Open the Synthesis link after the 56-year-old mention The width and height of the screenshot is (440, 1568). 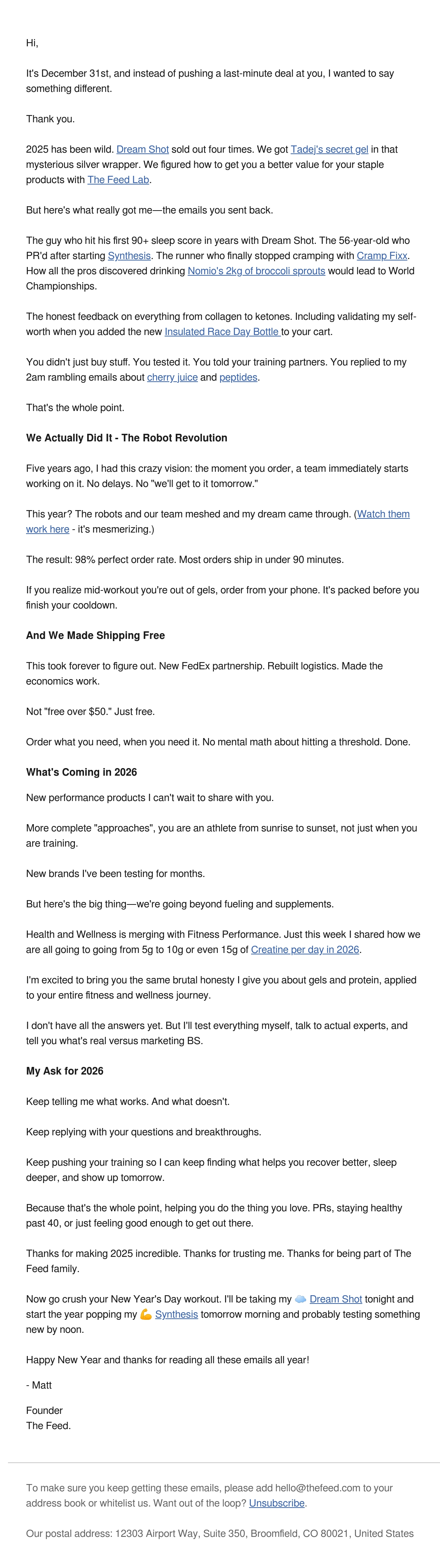(x=129, y=256)
